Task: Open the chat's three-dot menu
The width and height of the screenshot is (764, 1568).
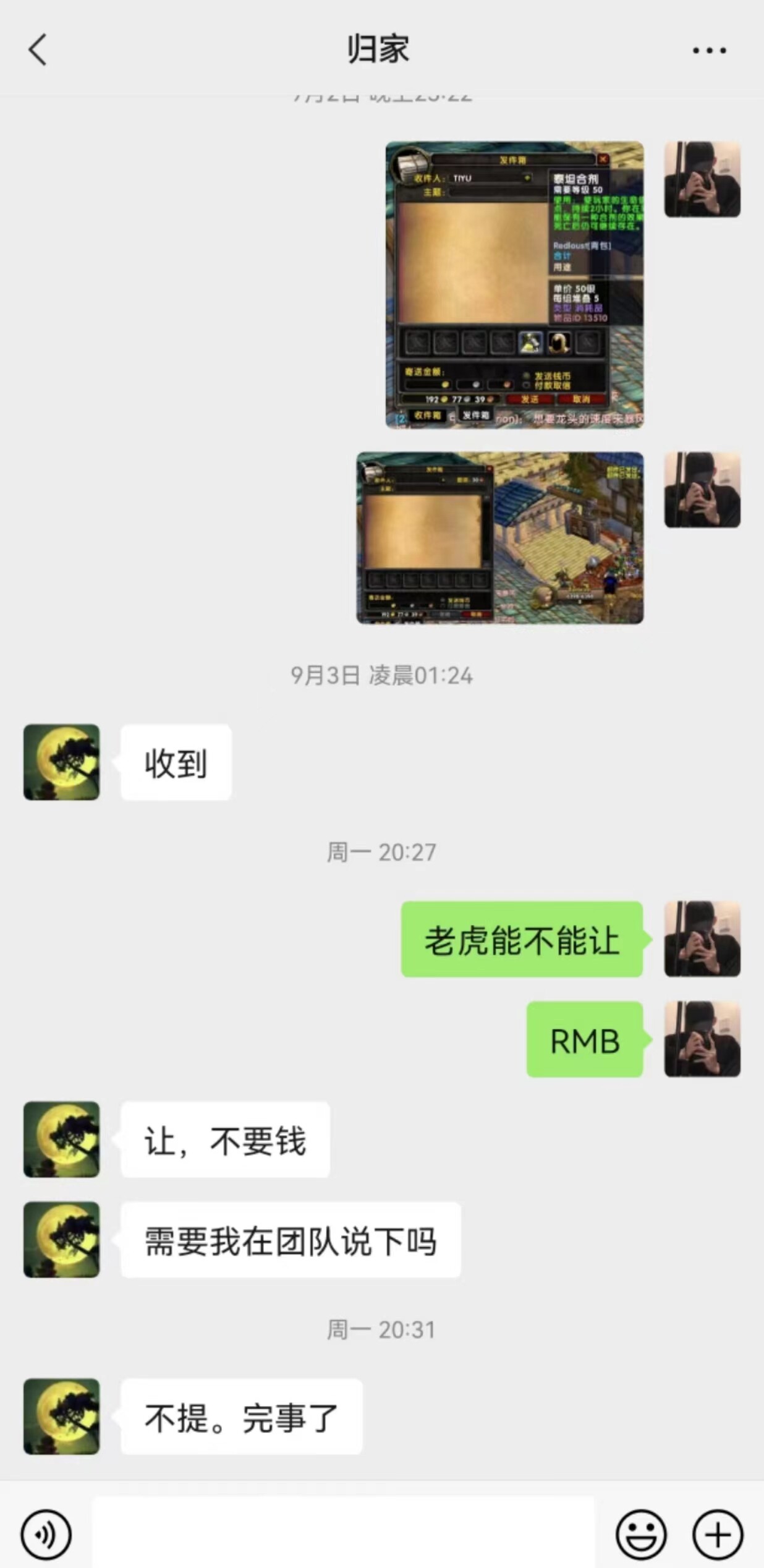Action: point(709,50)
